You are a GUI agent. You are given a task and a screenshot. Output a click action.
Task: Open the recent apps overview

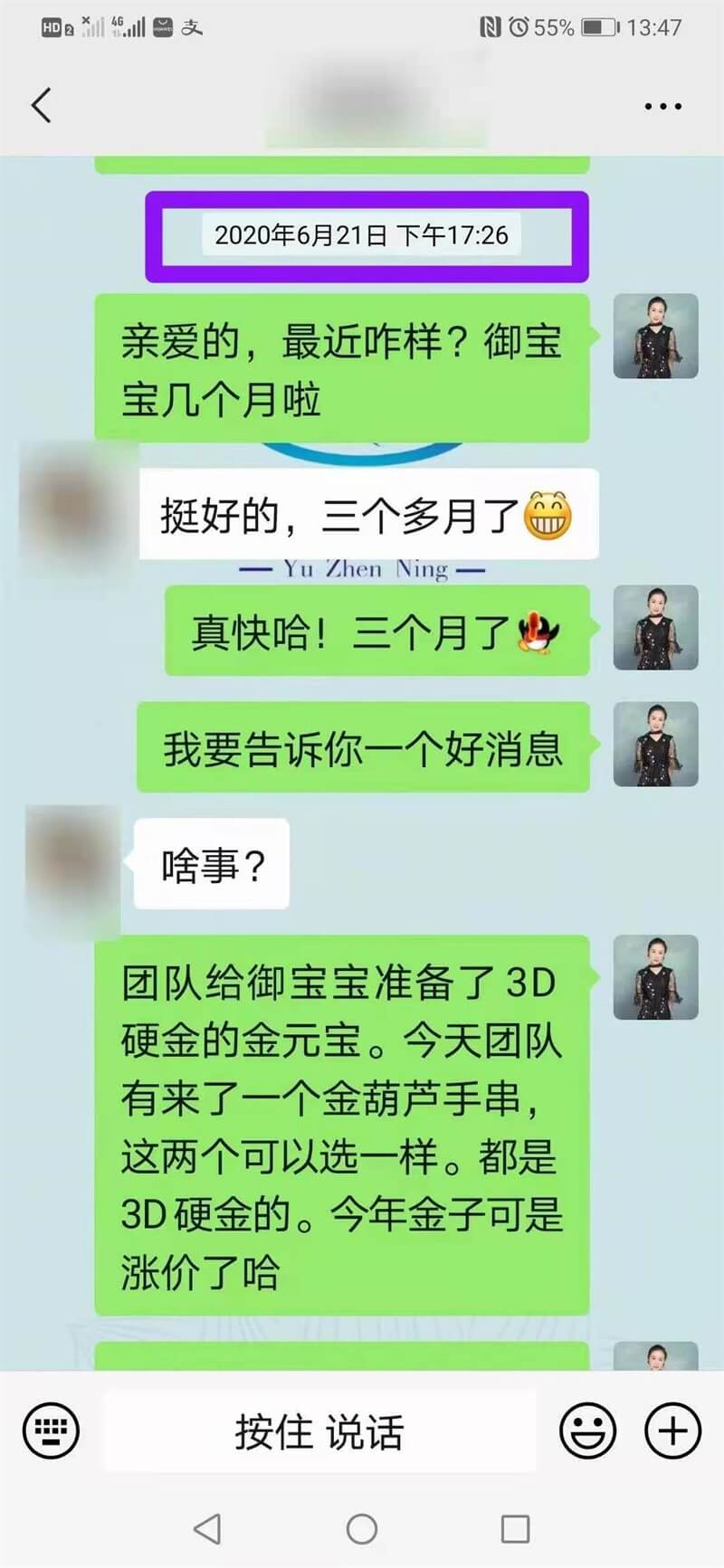coord(515,1529)
